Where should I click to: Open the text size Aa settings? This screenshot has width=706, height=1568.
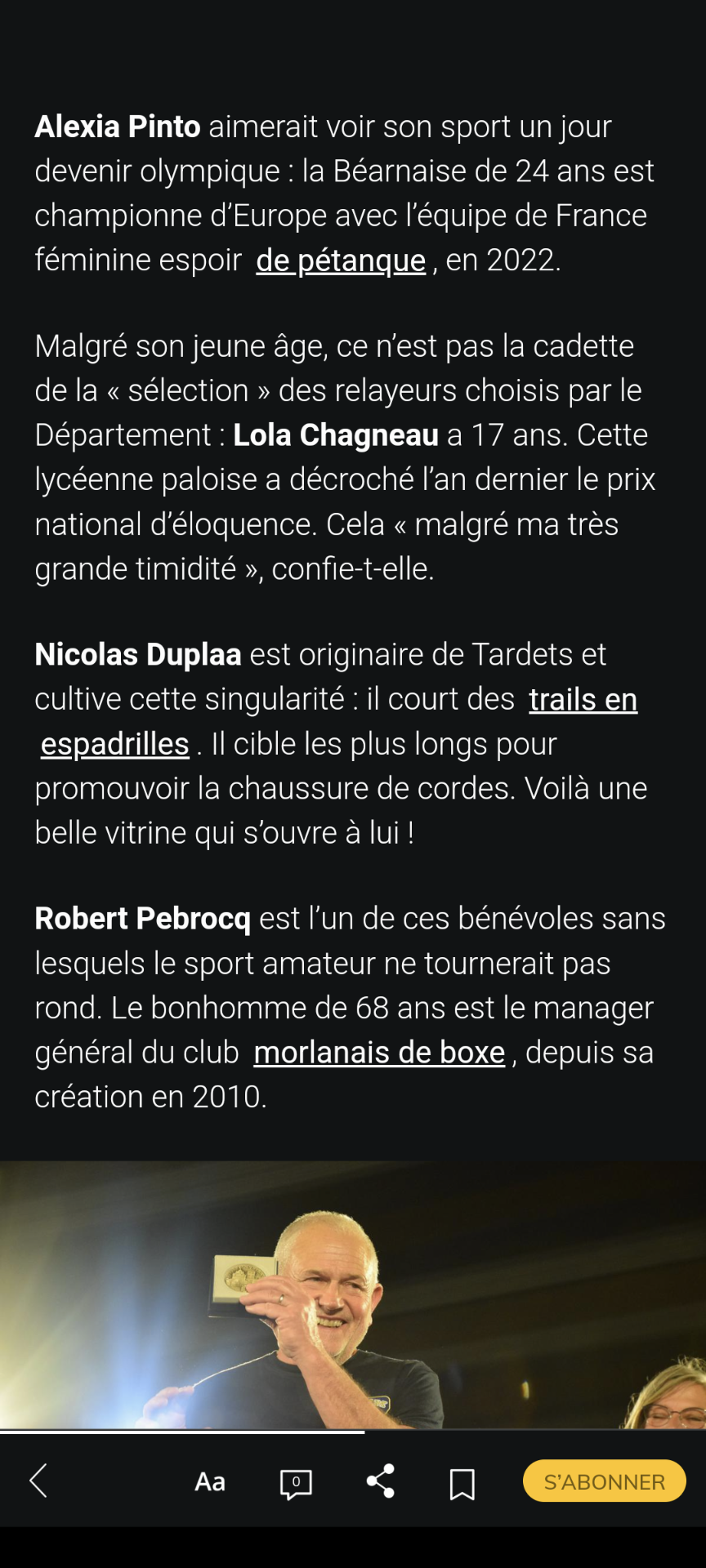pyautogui.click(x=210, y=1481)
